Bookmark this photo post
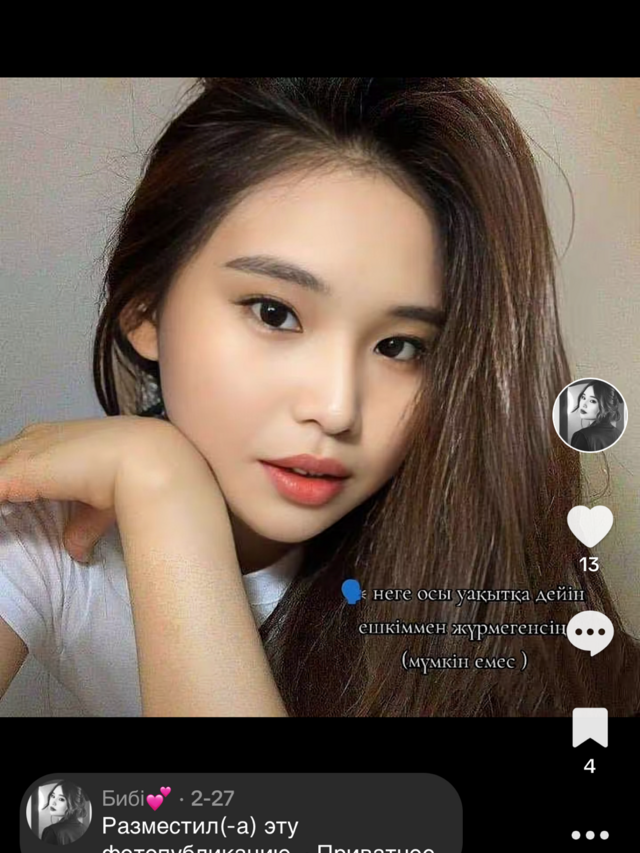Screen dimensions: 640x853 (590, 727)
